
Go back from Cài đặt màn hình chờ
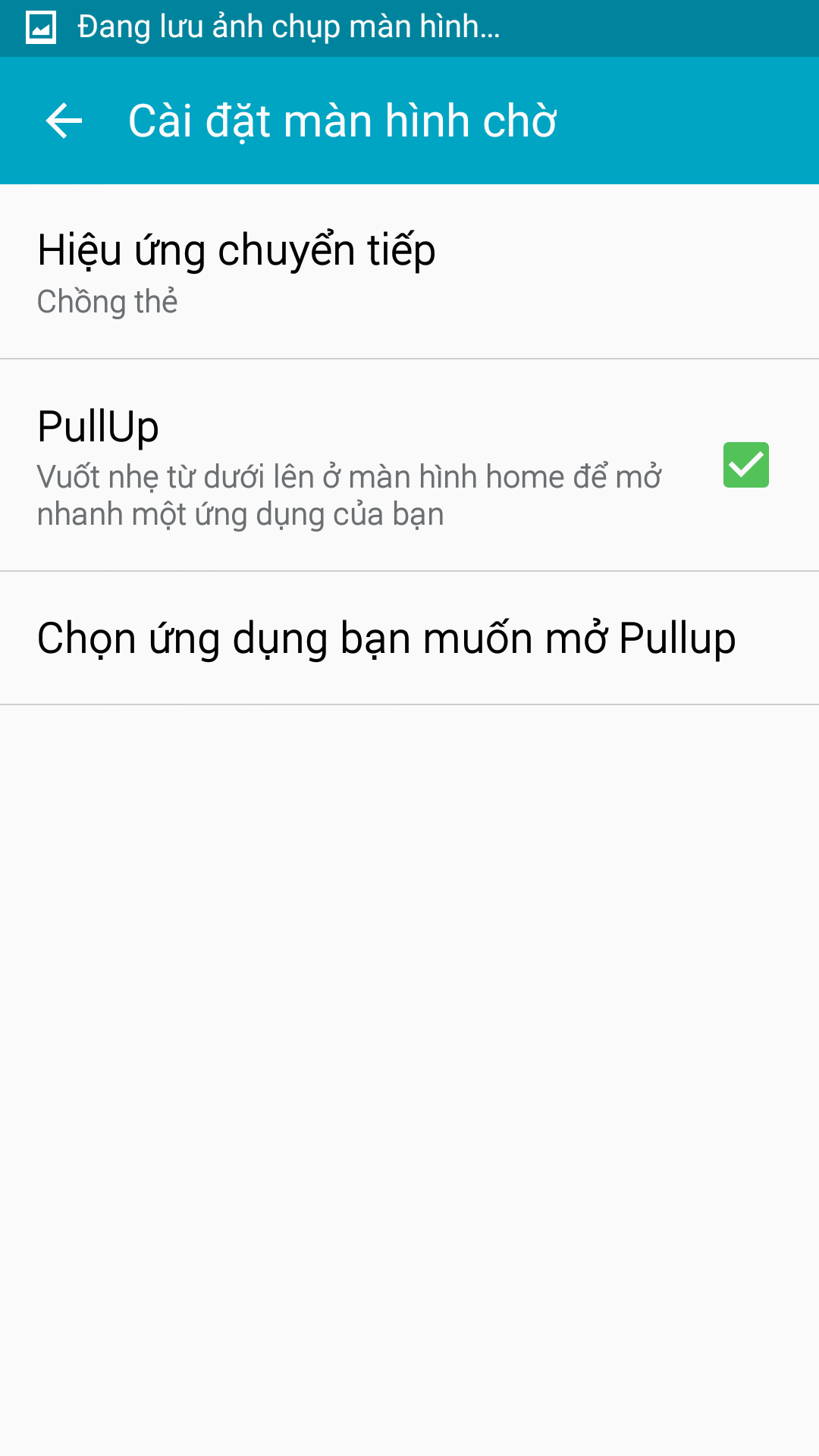[x=64, y=121]
